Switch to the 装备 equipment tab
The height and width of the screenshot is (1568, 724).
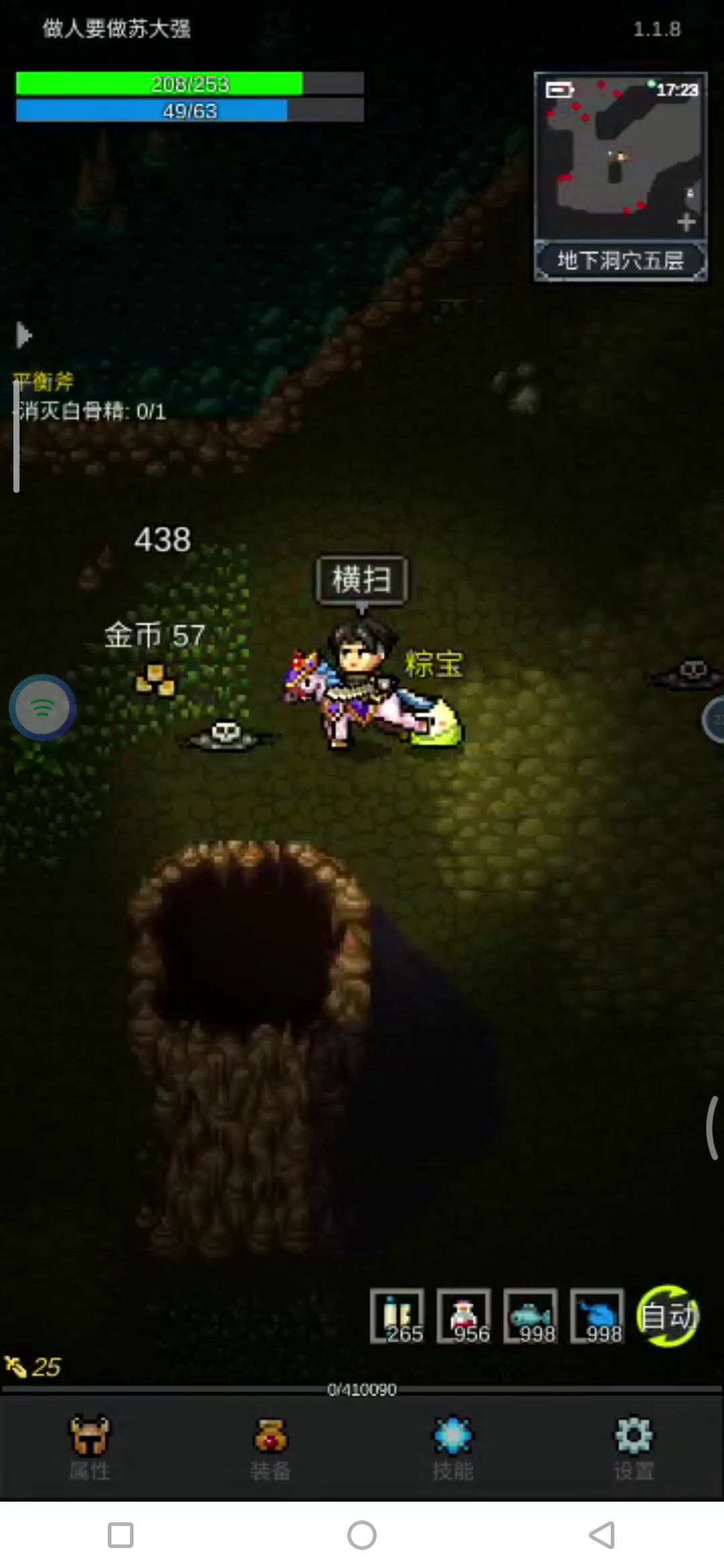coord(270,1446)
